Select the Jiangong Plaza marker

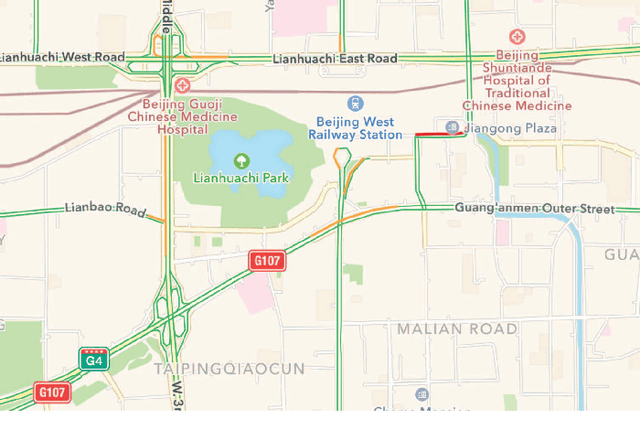[x=453, y=128]
